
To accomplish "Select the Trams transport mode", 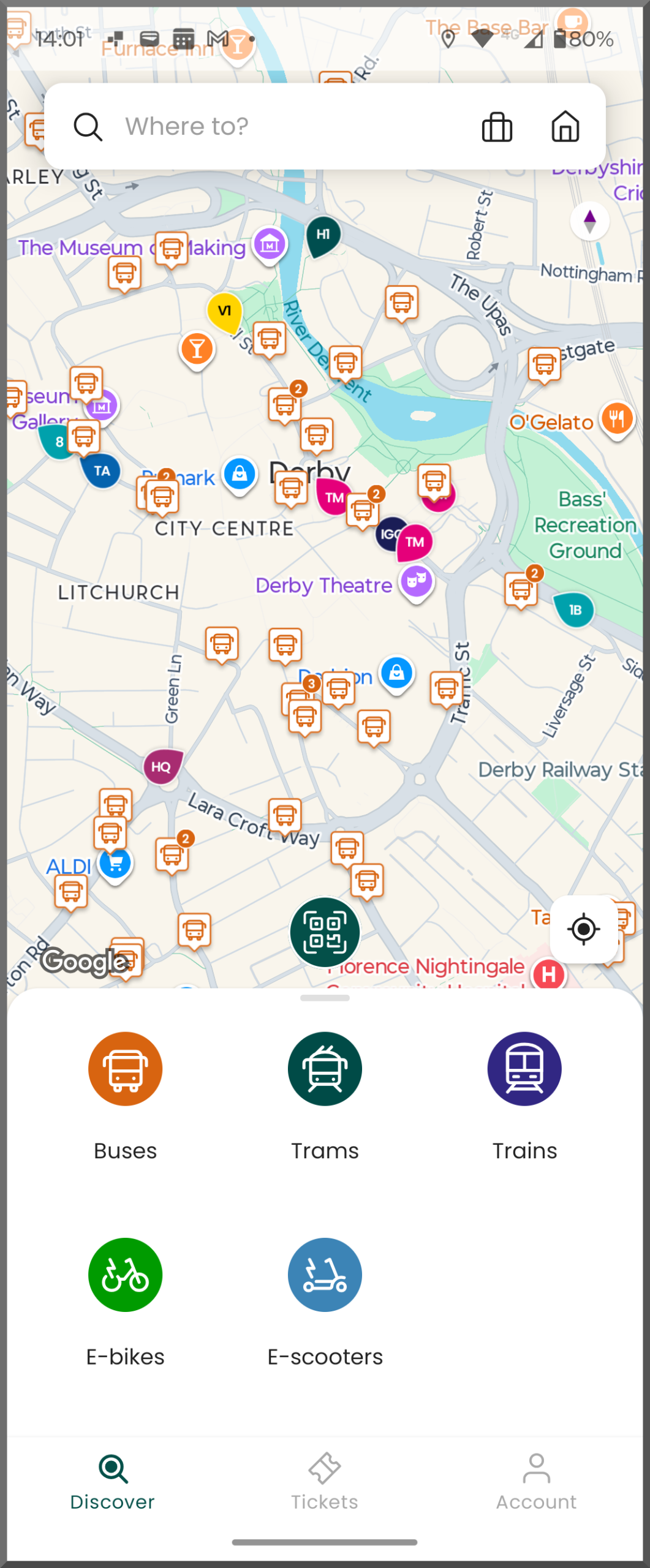I will click(x=325, y=1069).
